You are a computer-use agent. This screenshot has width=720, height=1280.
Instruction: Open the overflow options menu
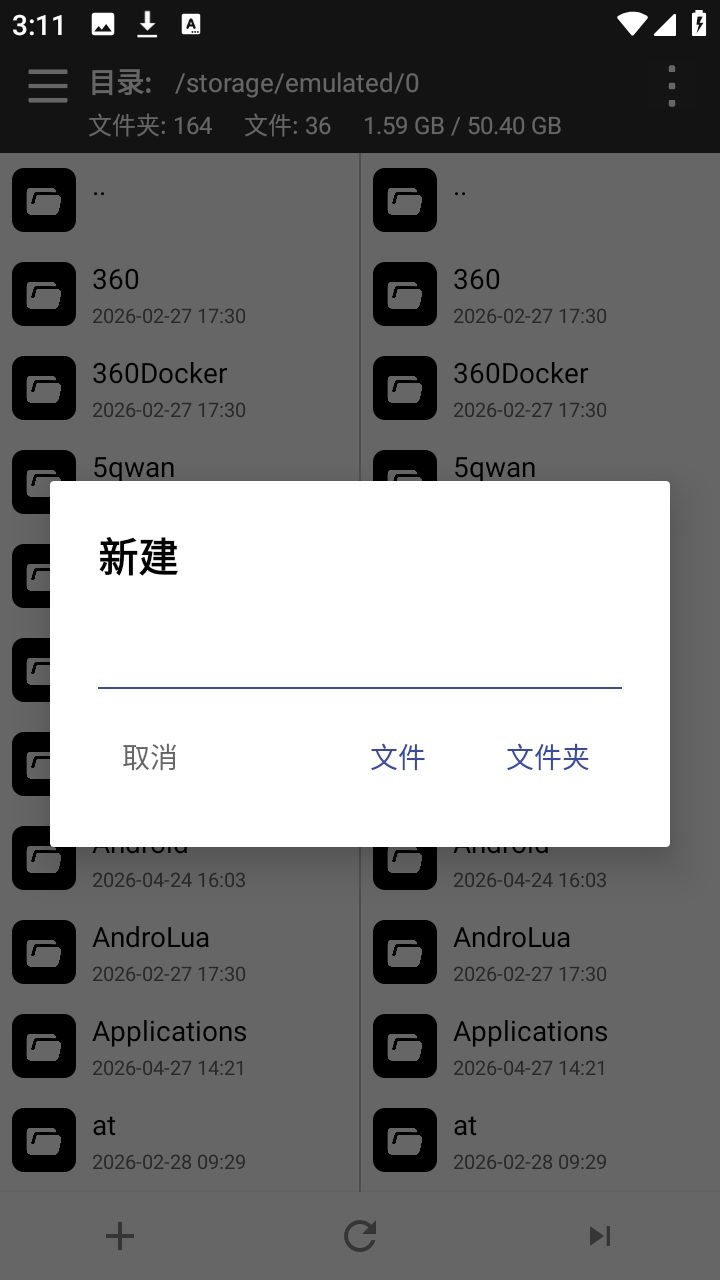pos(671,87)
